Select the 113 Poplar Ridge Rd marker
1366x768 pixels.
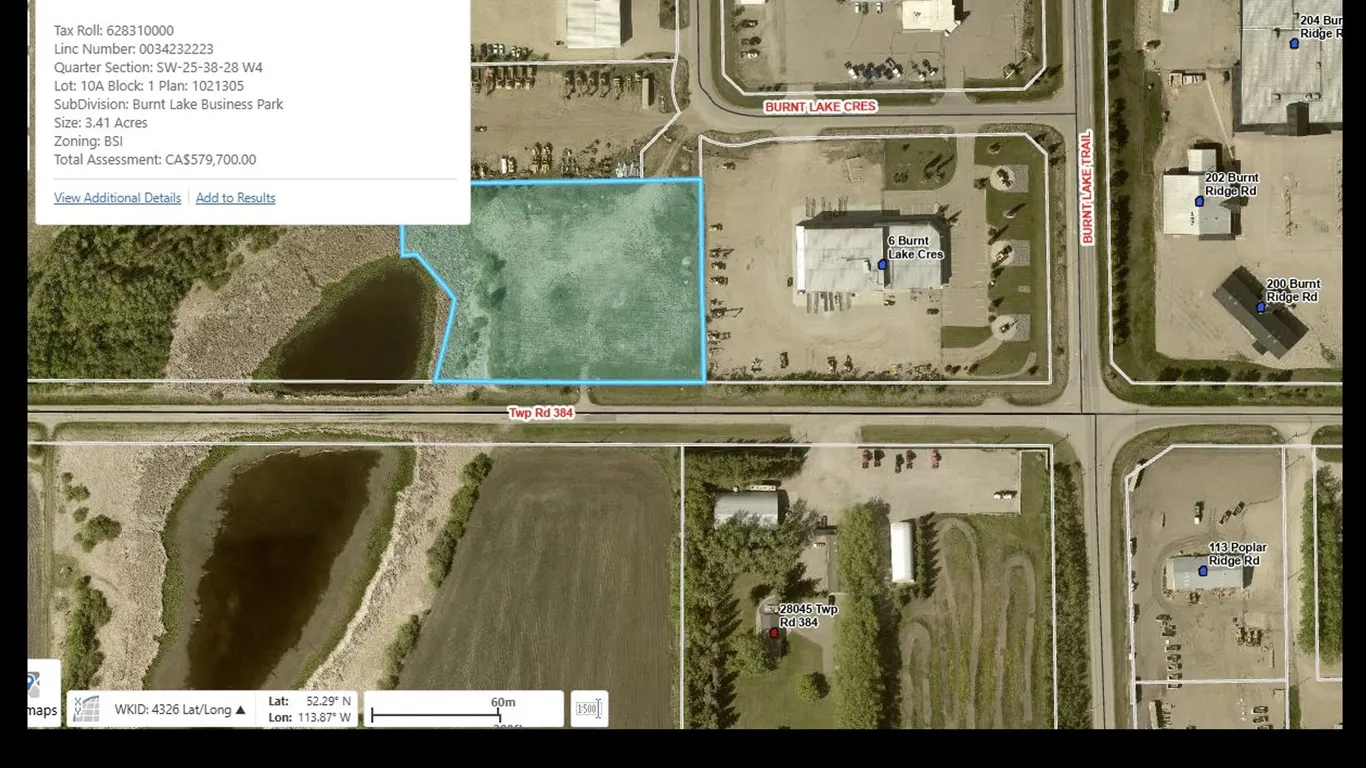1202,571
